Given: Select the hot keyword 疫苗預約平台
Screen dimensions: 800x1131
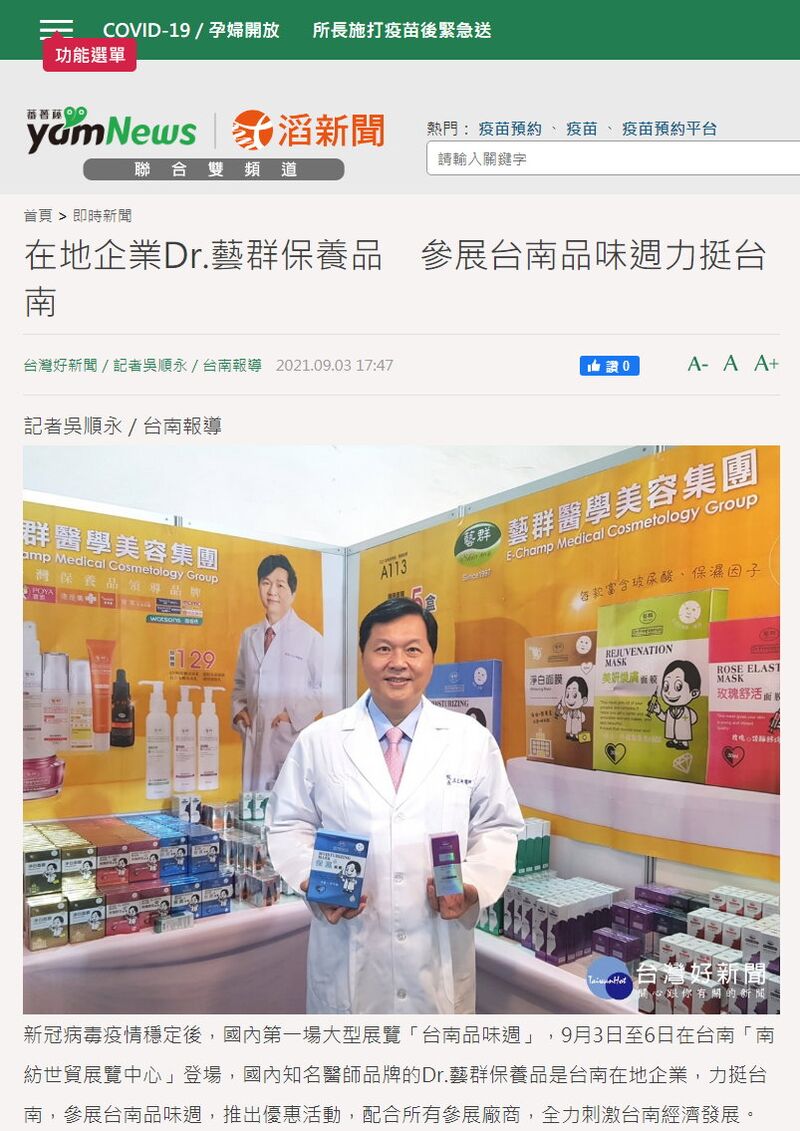Looking at the screenshot, I should tap(669, 128).
